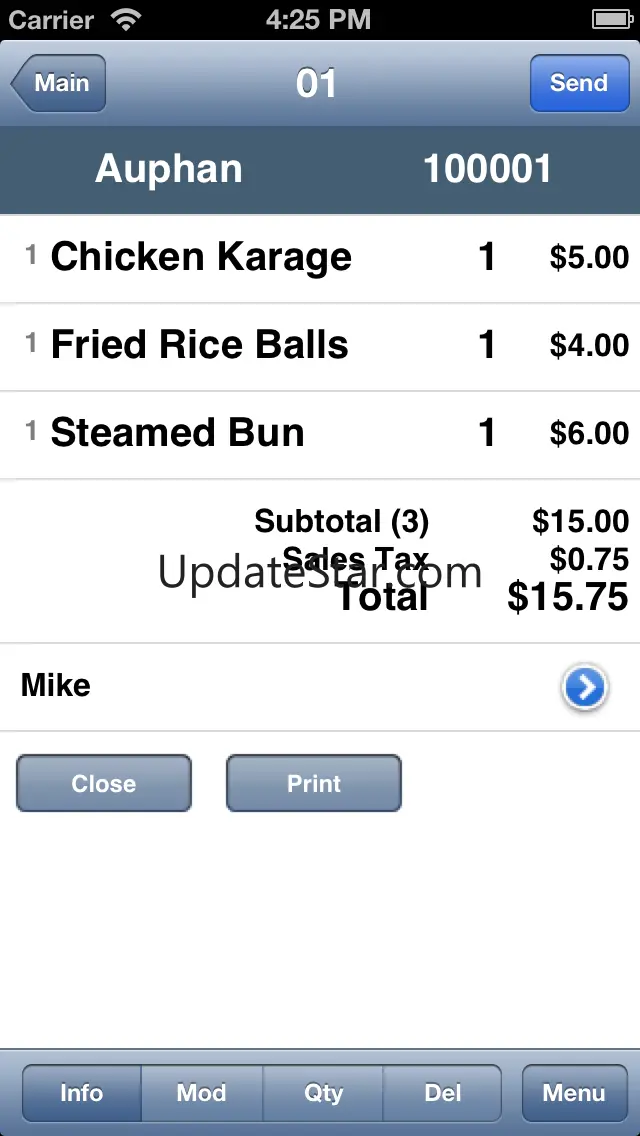The height and width of the screenshot is (1136, 640).
Task: Change quantity with Qty
Action: point(323,1093)
